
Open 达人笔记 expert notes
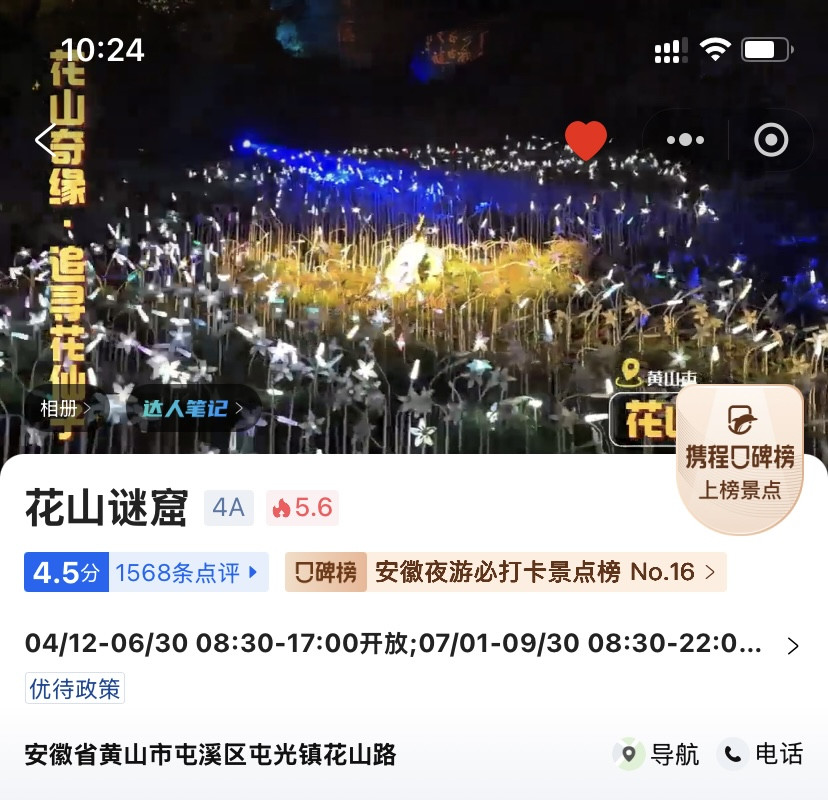[x=185, y=408]
